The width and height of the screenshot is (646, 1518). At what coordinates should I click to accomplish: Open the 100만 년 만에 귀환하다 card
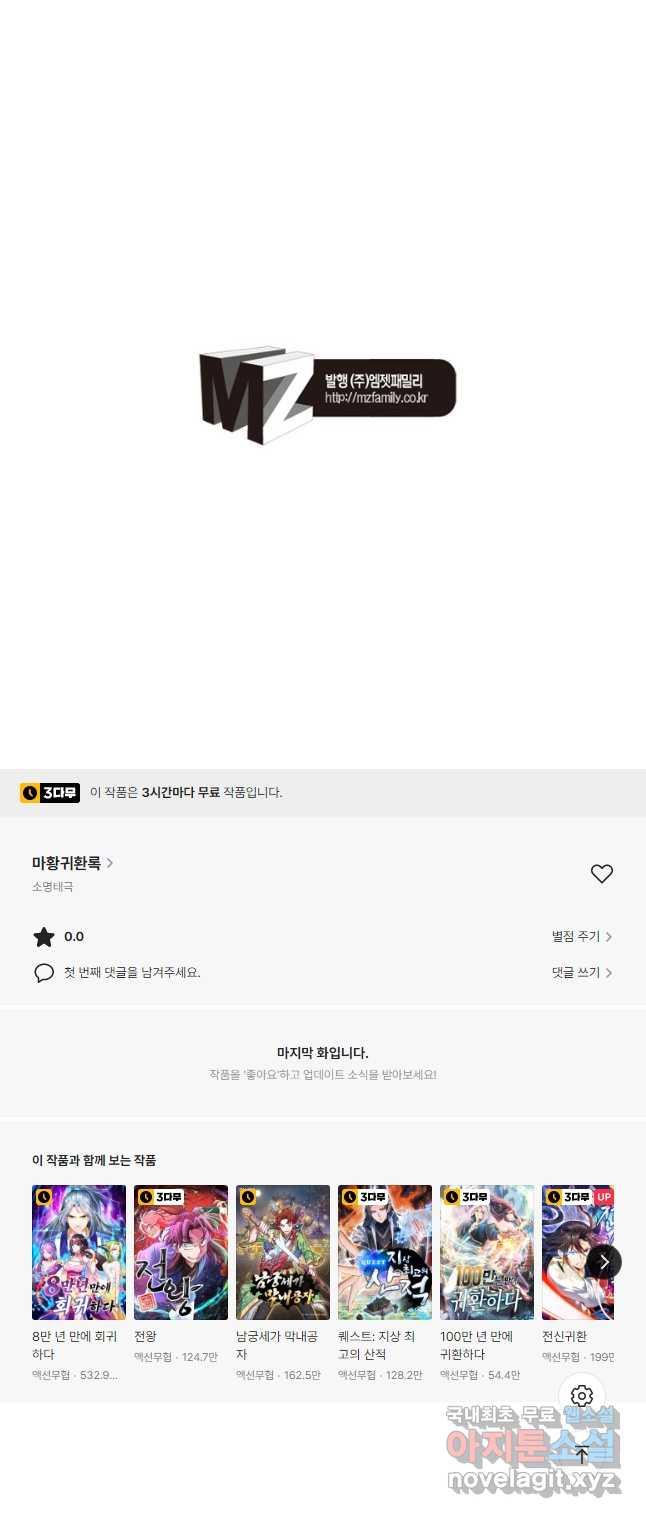[487, 1252]
